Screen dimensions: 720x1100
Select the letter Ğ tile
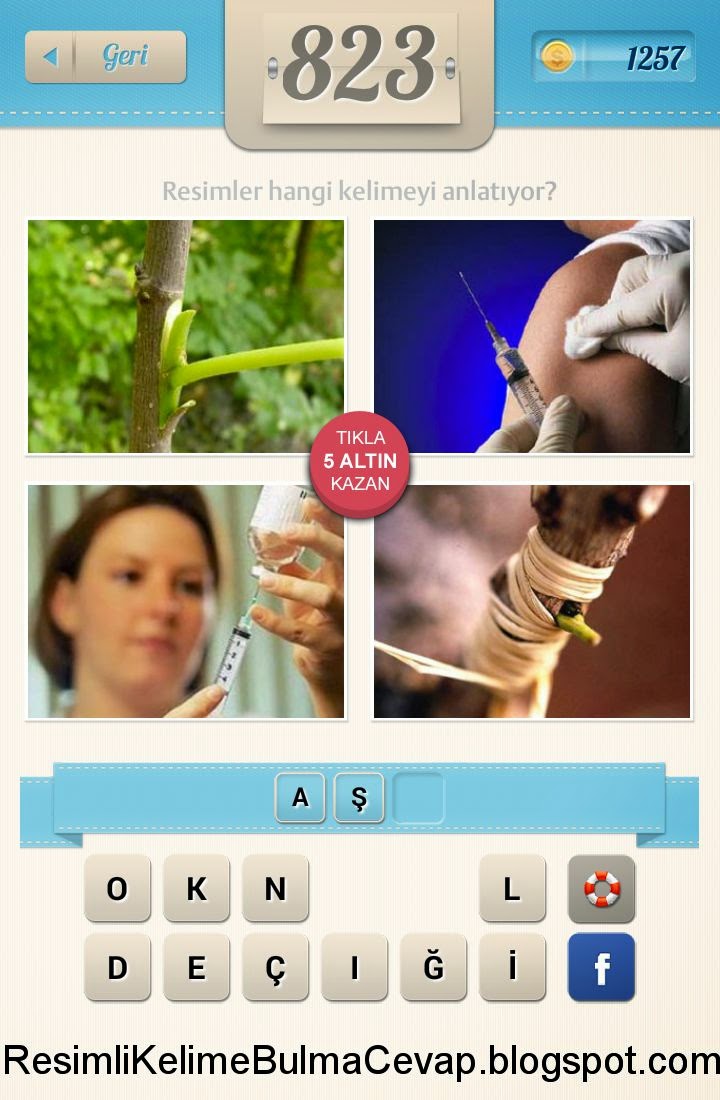point(433,967)
